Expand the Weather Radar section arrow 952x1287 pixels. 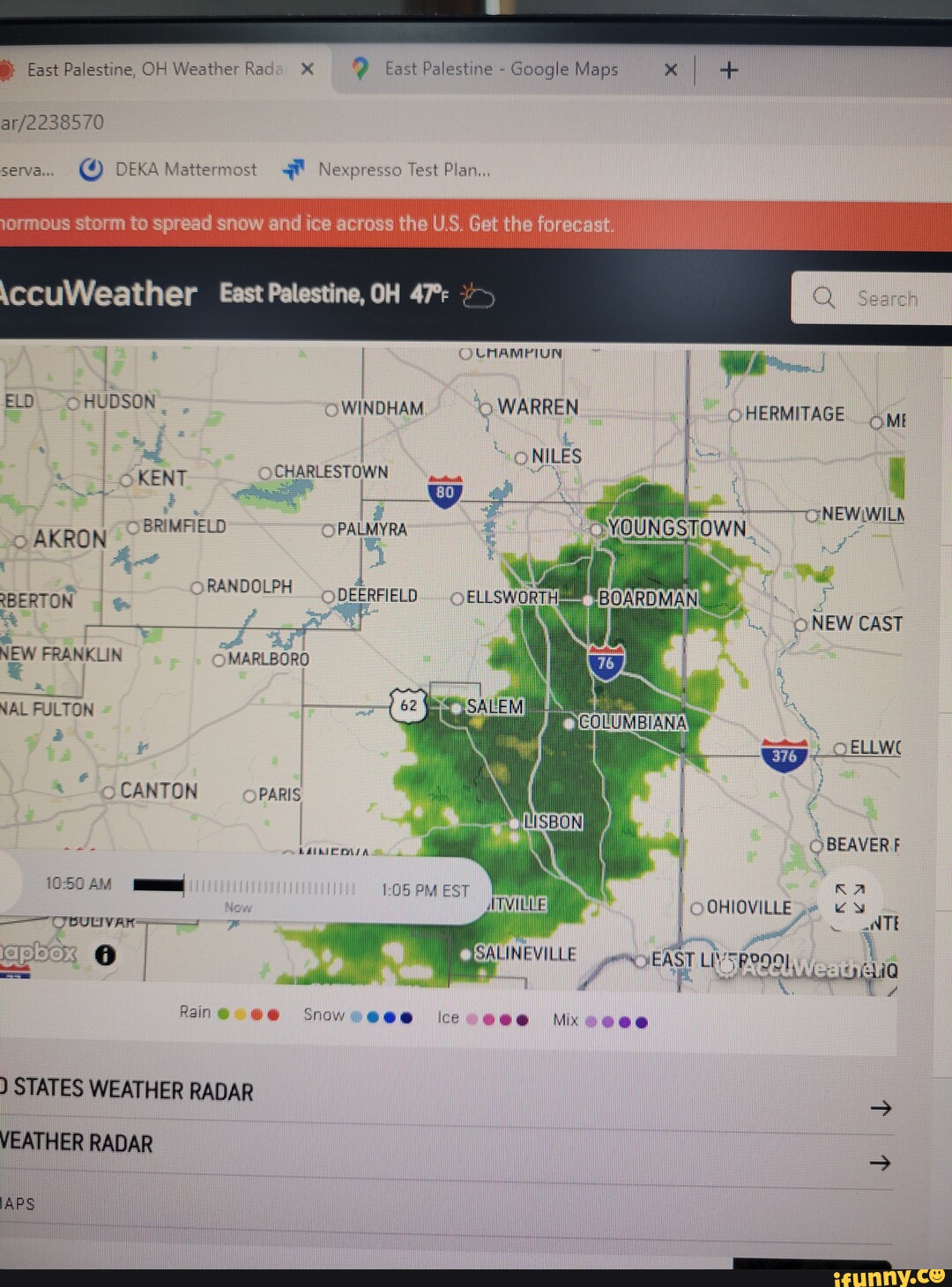pos(881,1163)
